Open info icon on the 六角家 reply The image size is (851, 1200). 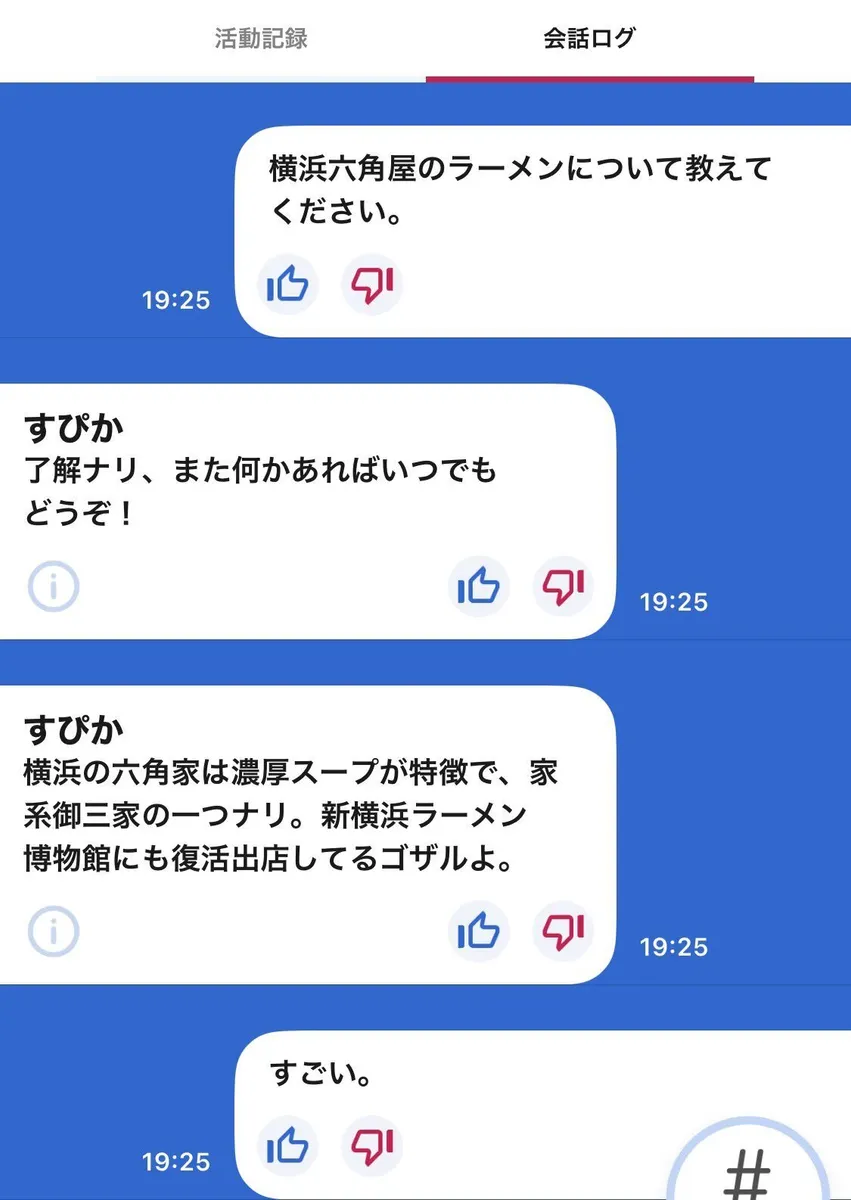point(53,932)
